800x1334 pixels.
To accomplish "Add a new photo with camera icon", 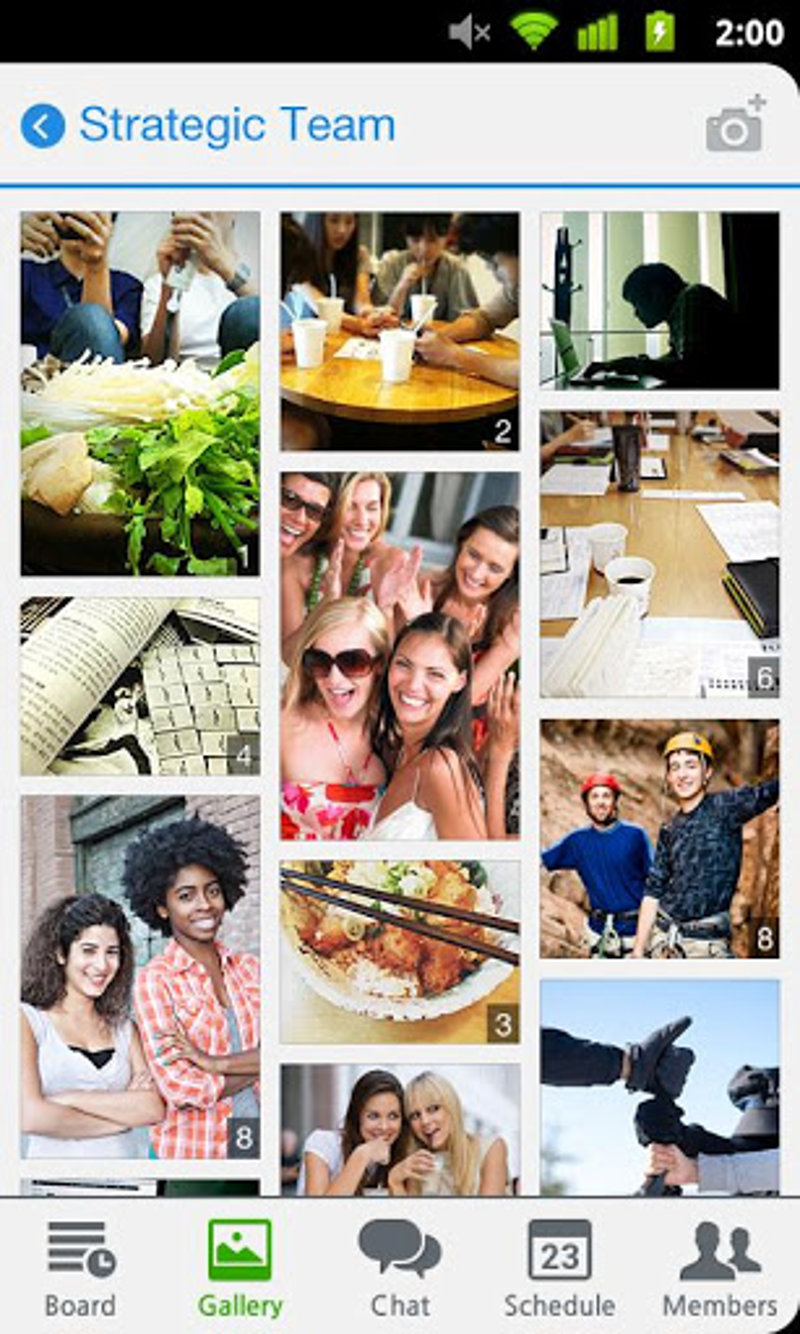I will point(735,125).
